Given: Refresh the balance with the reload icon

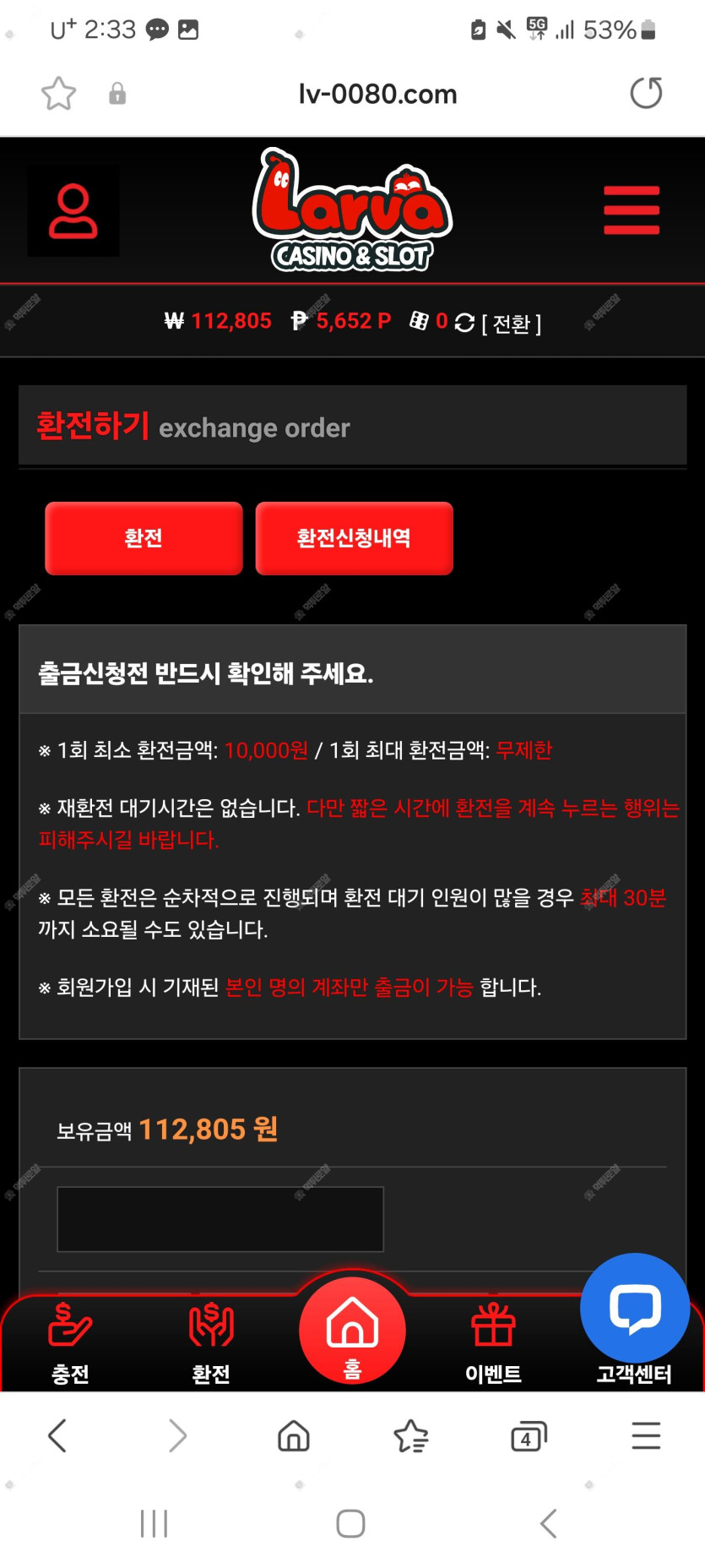Looking at the screenshot, I should coord(464,323).
